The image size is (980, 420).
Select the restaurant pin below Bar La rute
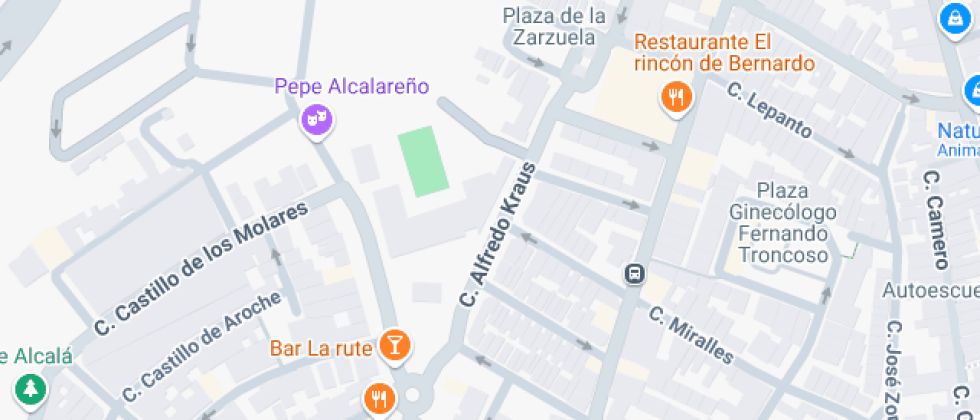[379, 399]
